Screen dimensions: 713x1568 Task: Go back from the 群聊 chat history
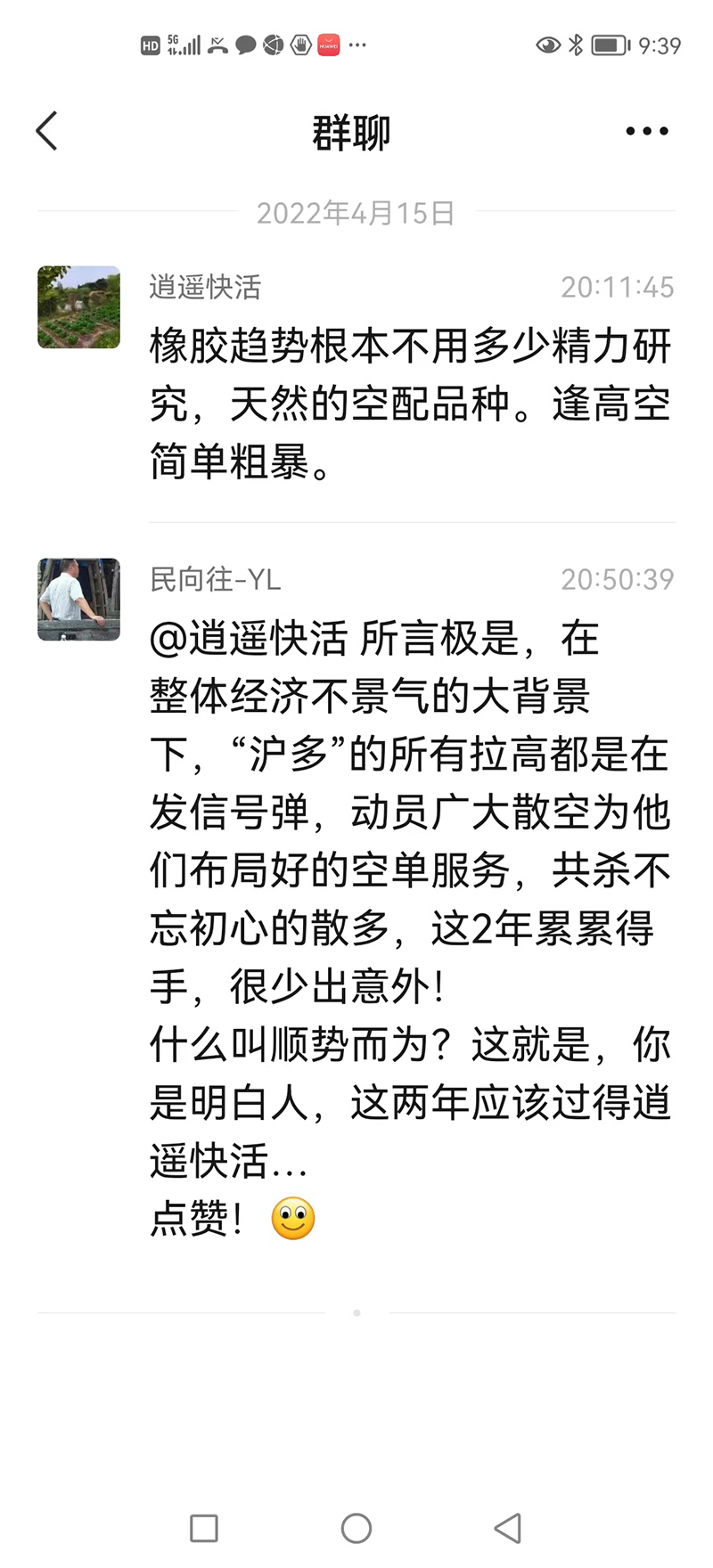47,131
